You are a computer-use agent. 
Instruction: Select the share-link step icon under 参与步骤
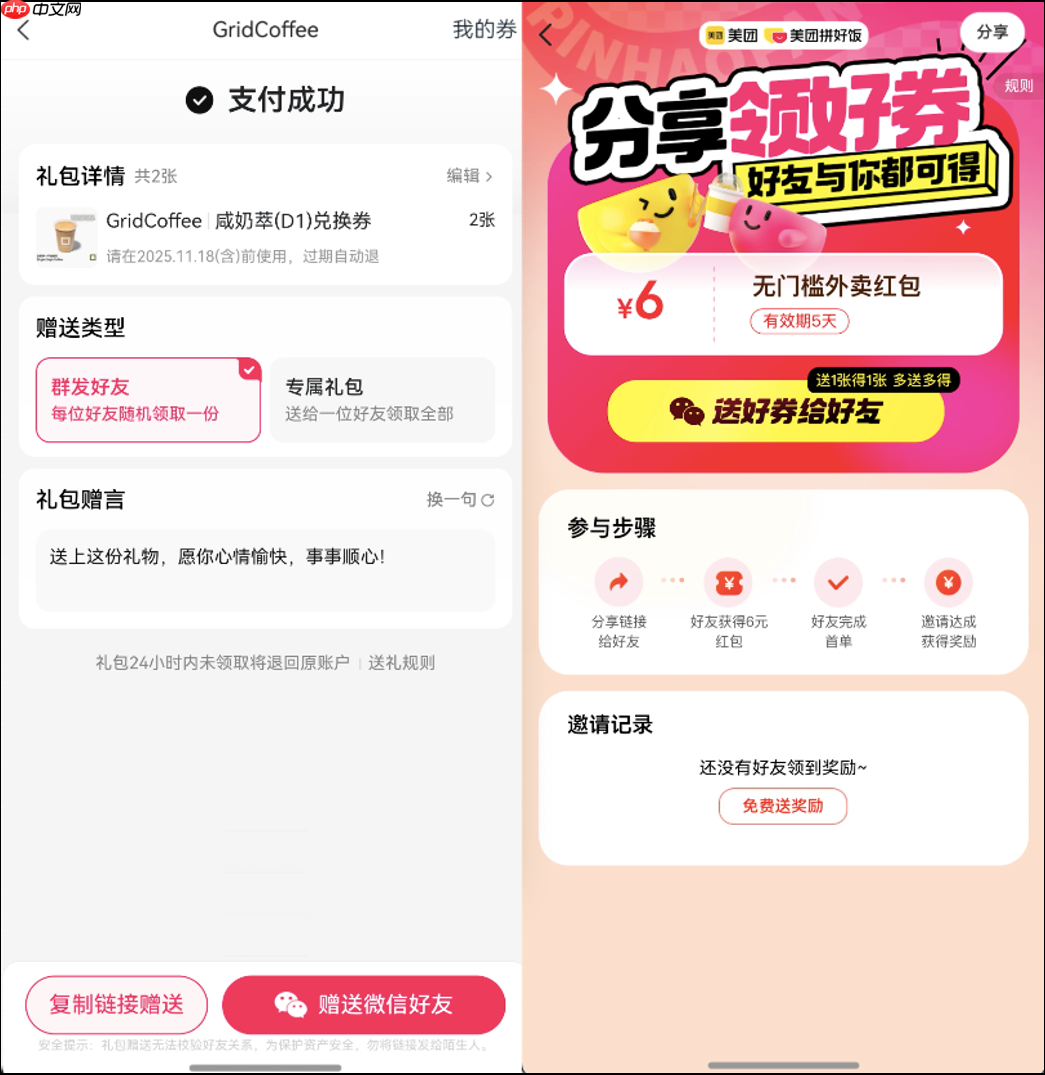click(618, 582)
